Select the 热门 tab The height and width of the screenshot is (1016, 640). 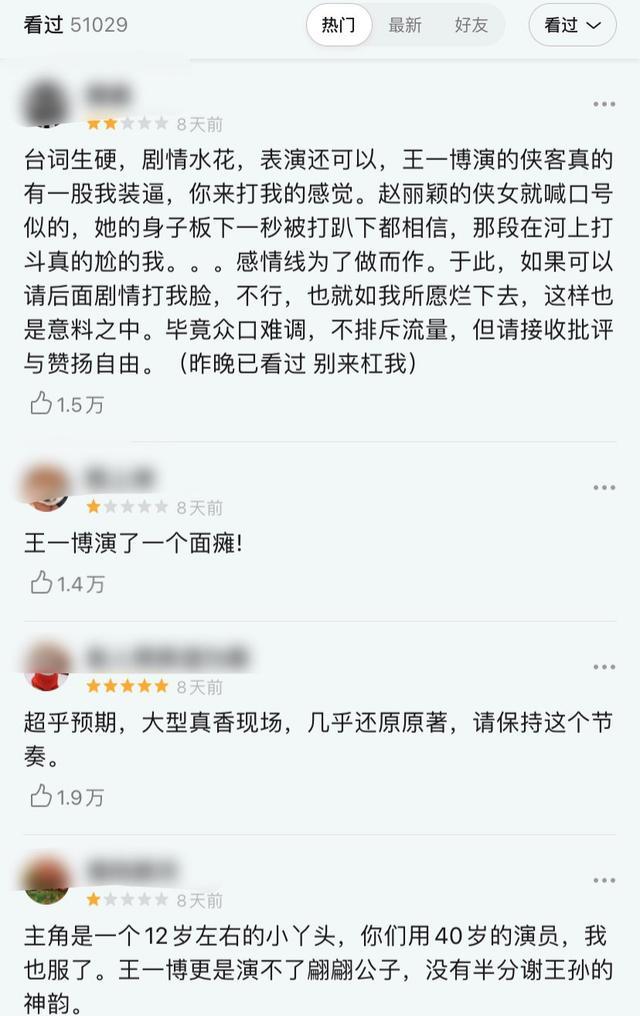click(339, 25)
